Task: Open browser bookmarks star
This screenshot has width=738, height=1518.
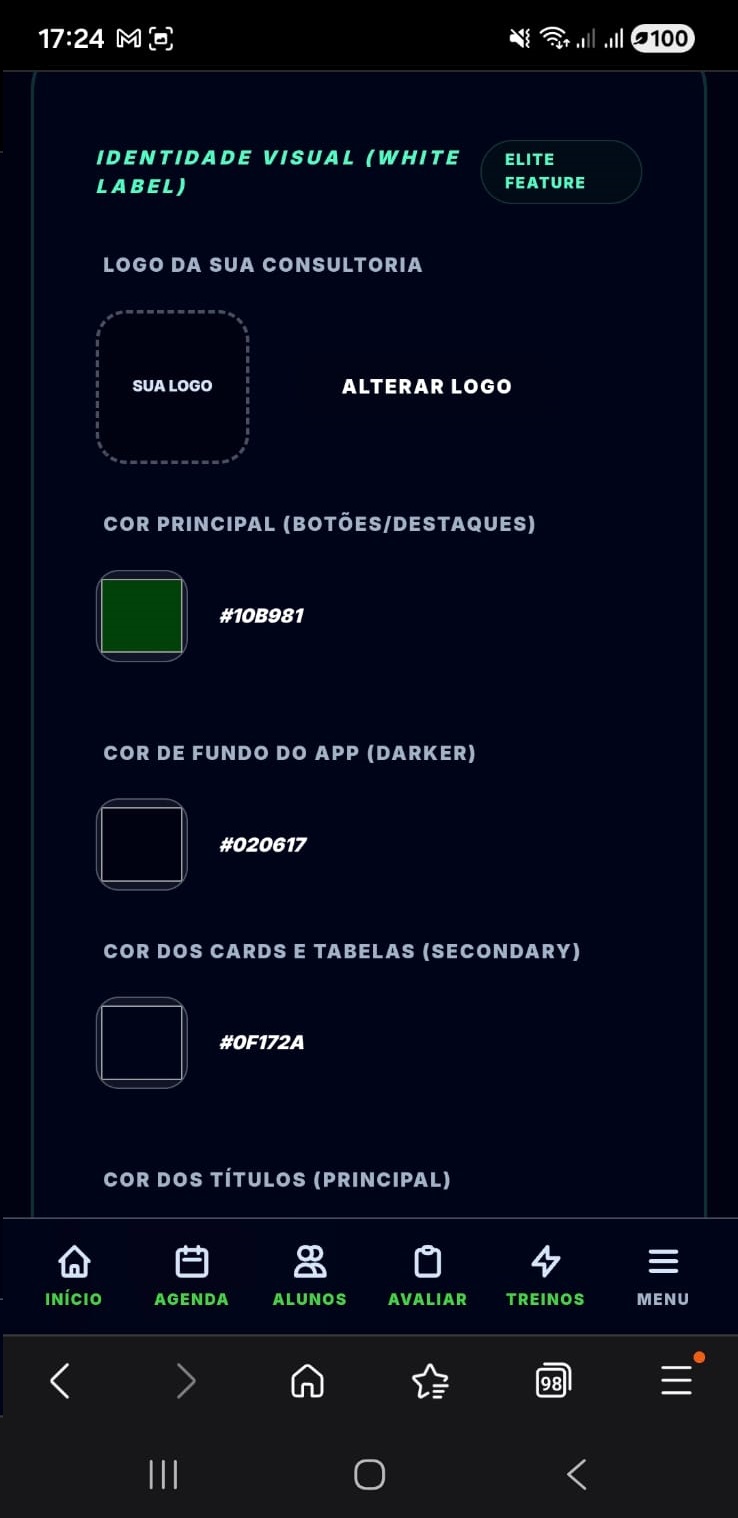Action: pos(430,1381)
